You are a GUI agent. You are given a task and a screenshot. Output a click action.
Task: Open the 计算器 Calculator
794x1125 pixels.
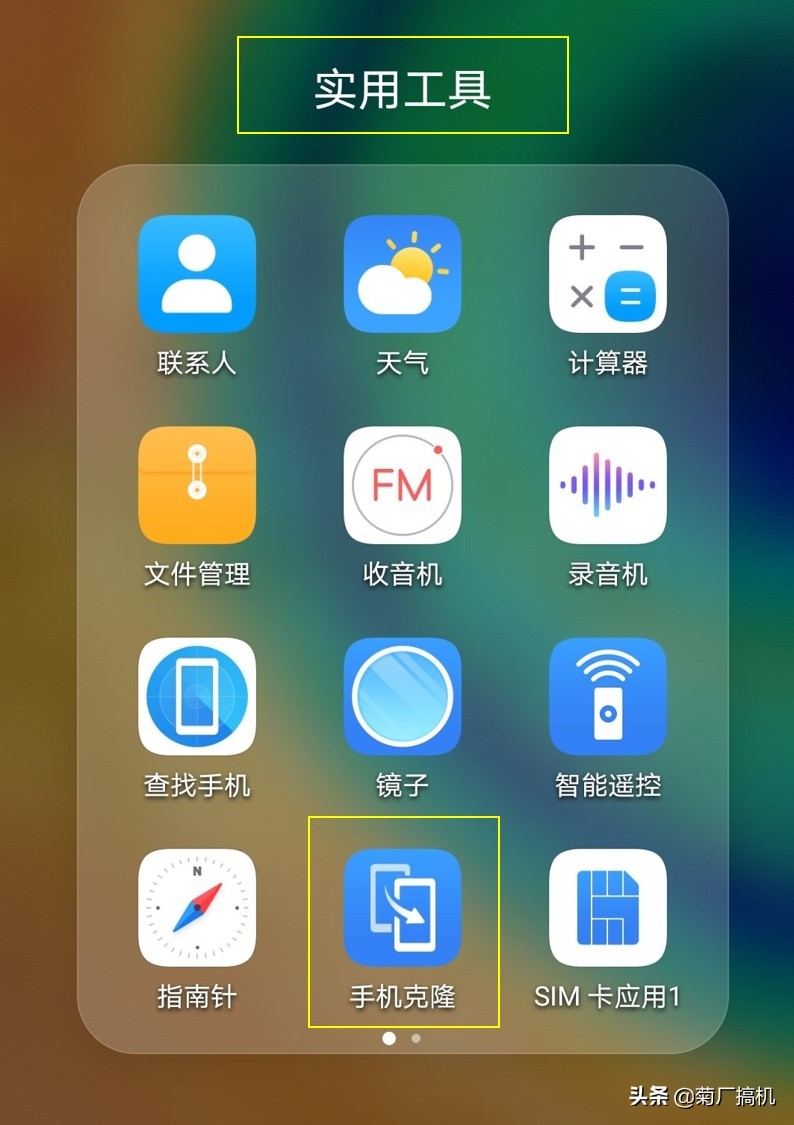(607, 273)
